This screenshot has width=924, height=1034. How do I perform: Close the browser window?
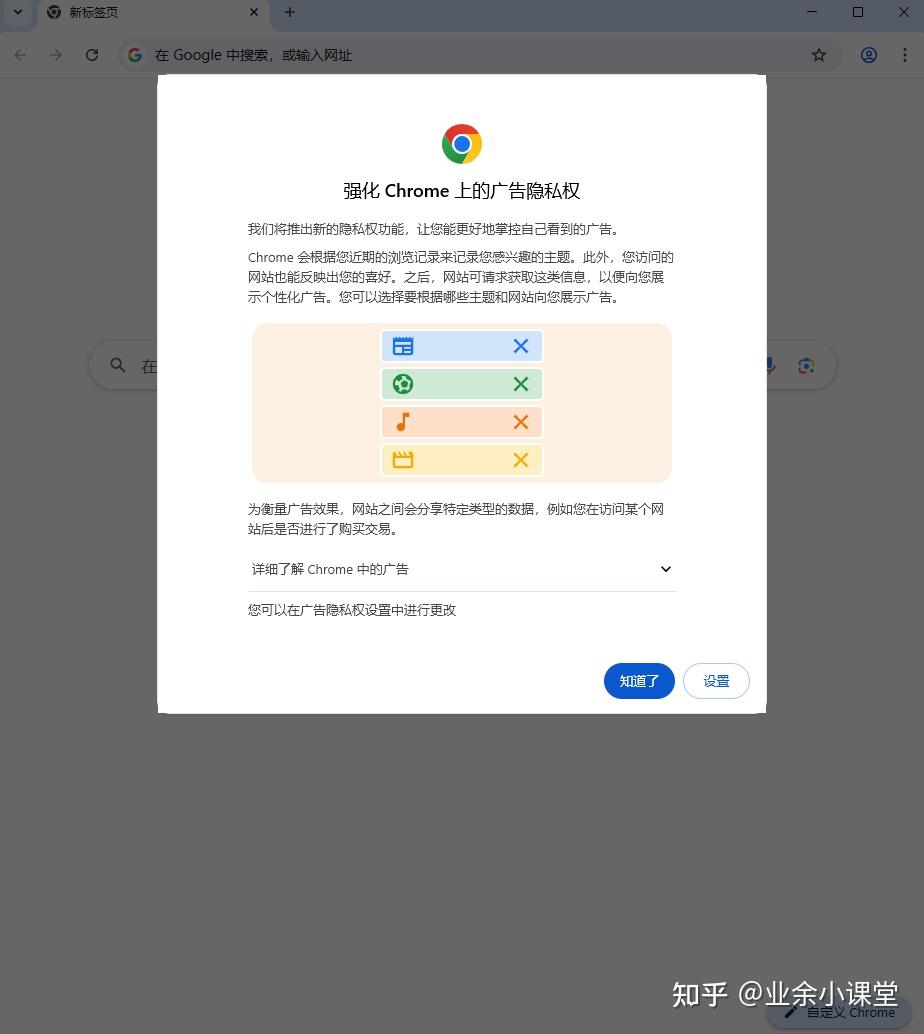(904, 12)
